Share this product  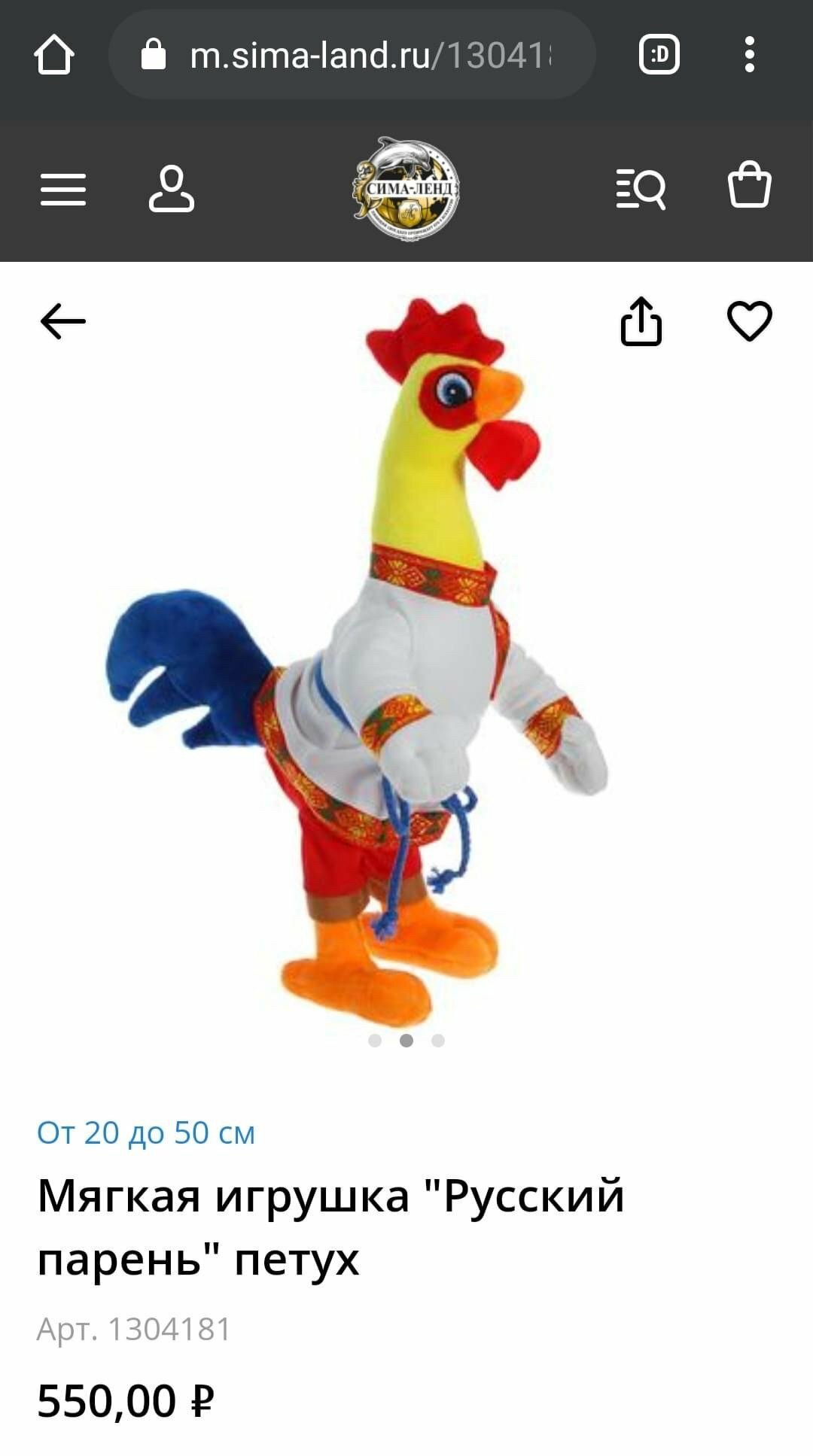tap(641, 321)
